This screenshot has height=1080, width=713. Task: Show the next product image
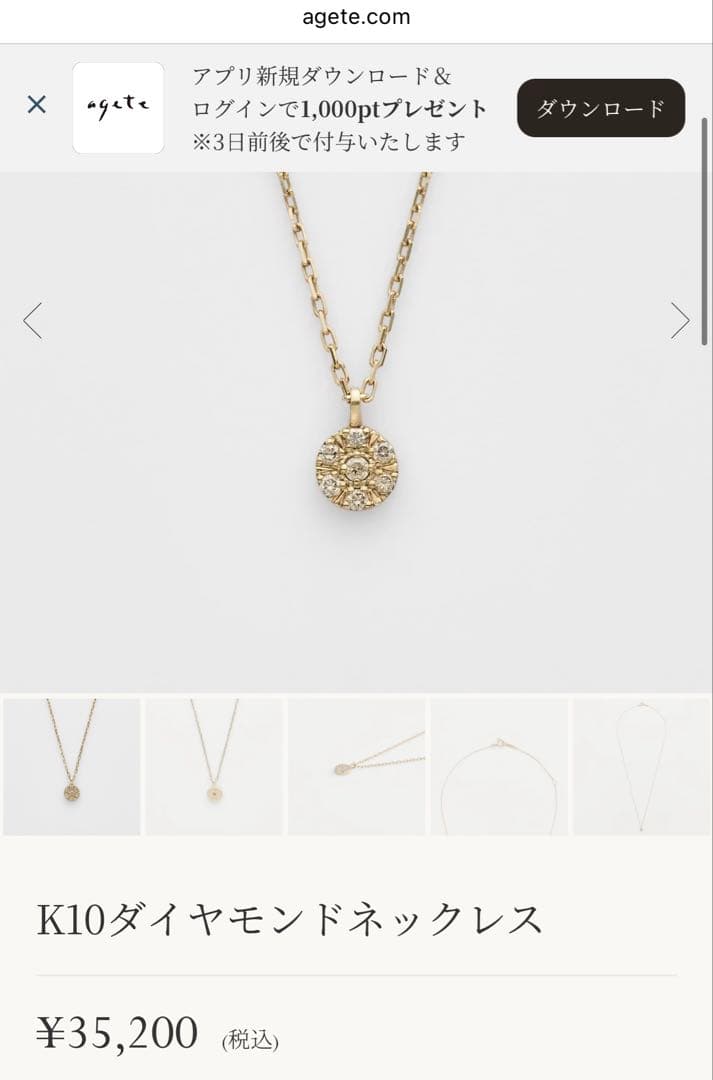click(680, 321)
